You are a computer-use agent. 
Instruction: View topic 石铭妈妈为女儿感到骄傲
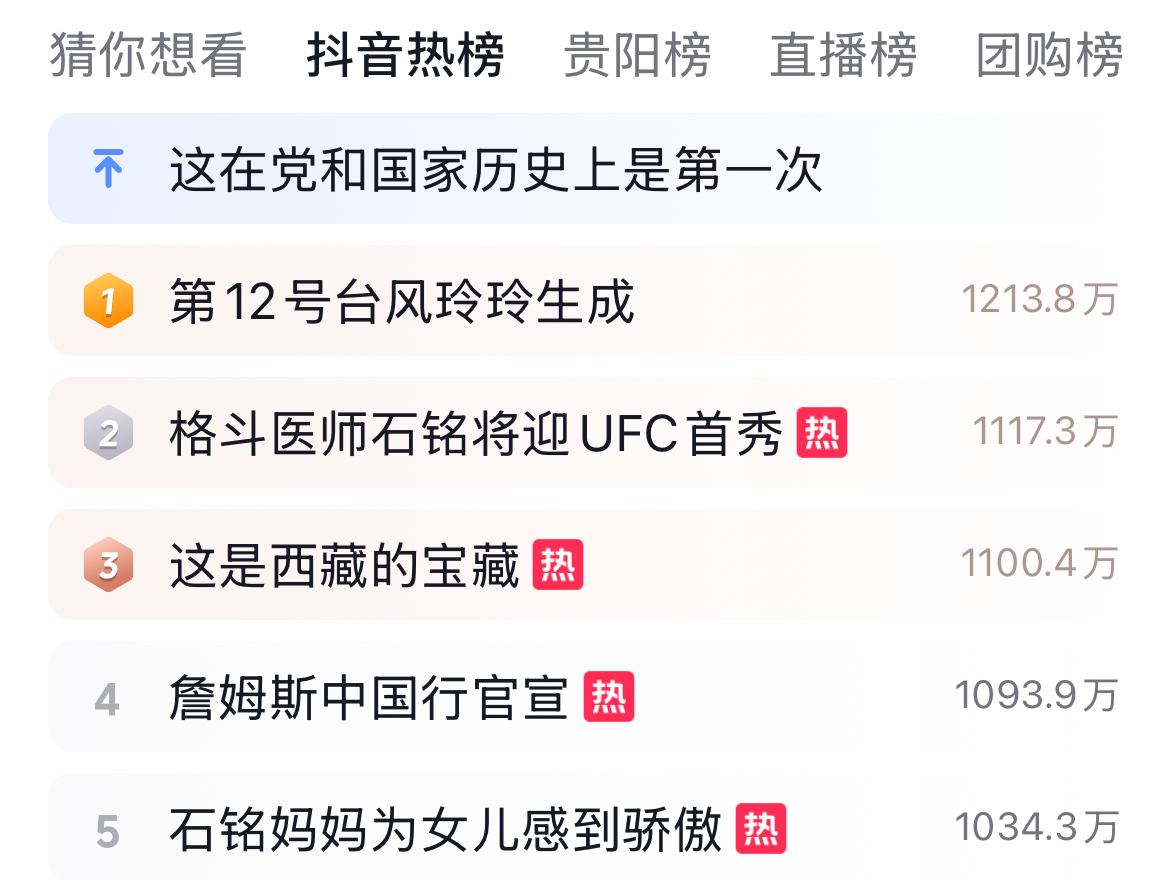pyautogui.click(x=445, y=829)
